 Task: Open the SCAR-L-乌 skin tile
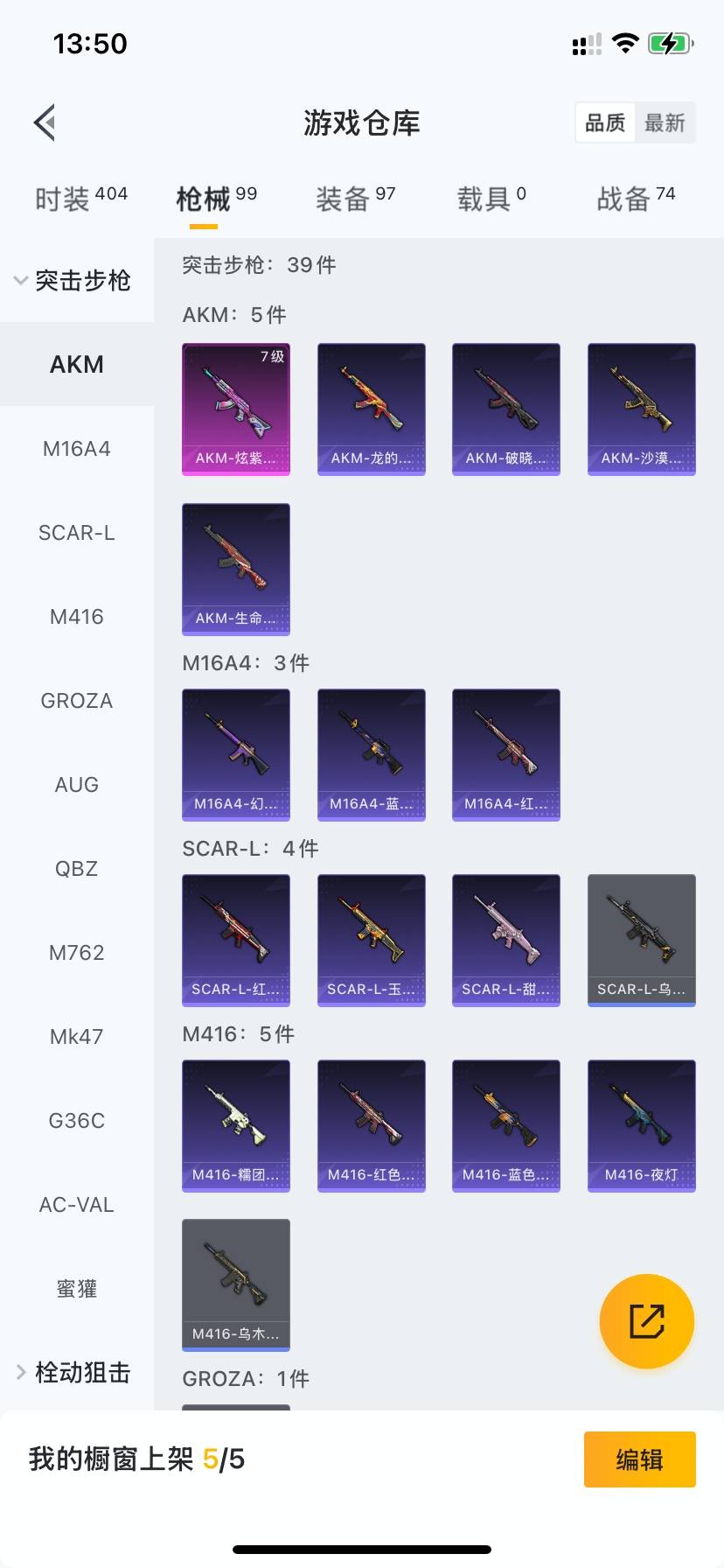pyautogui.click(x=642, y=940)
